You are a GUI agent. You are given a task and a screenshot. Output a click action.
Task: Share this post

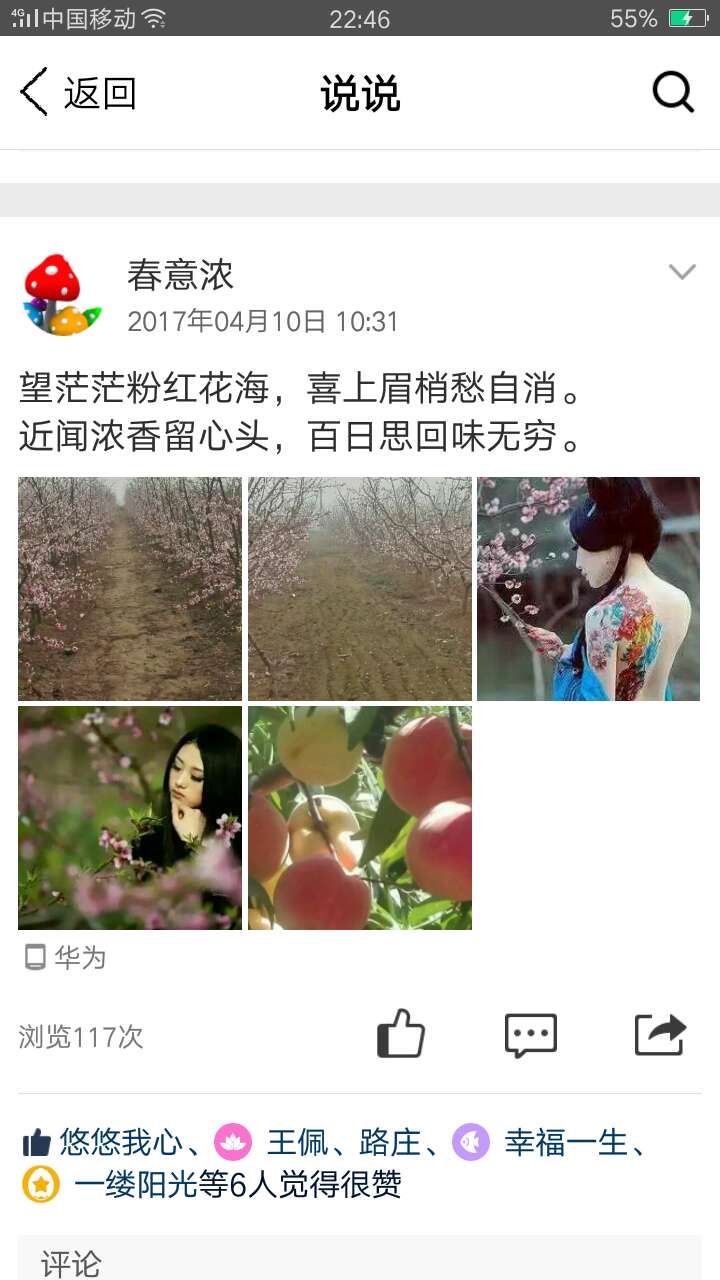661,1035
